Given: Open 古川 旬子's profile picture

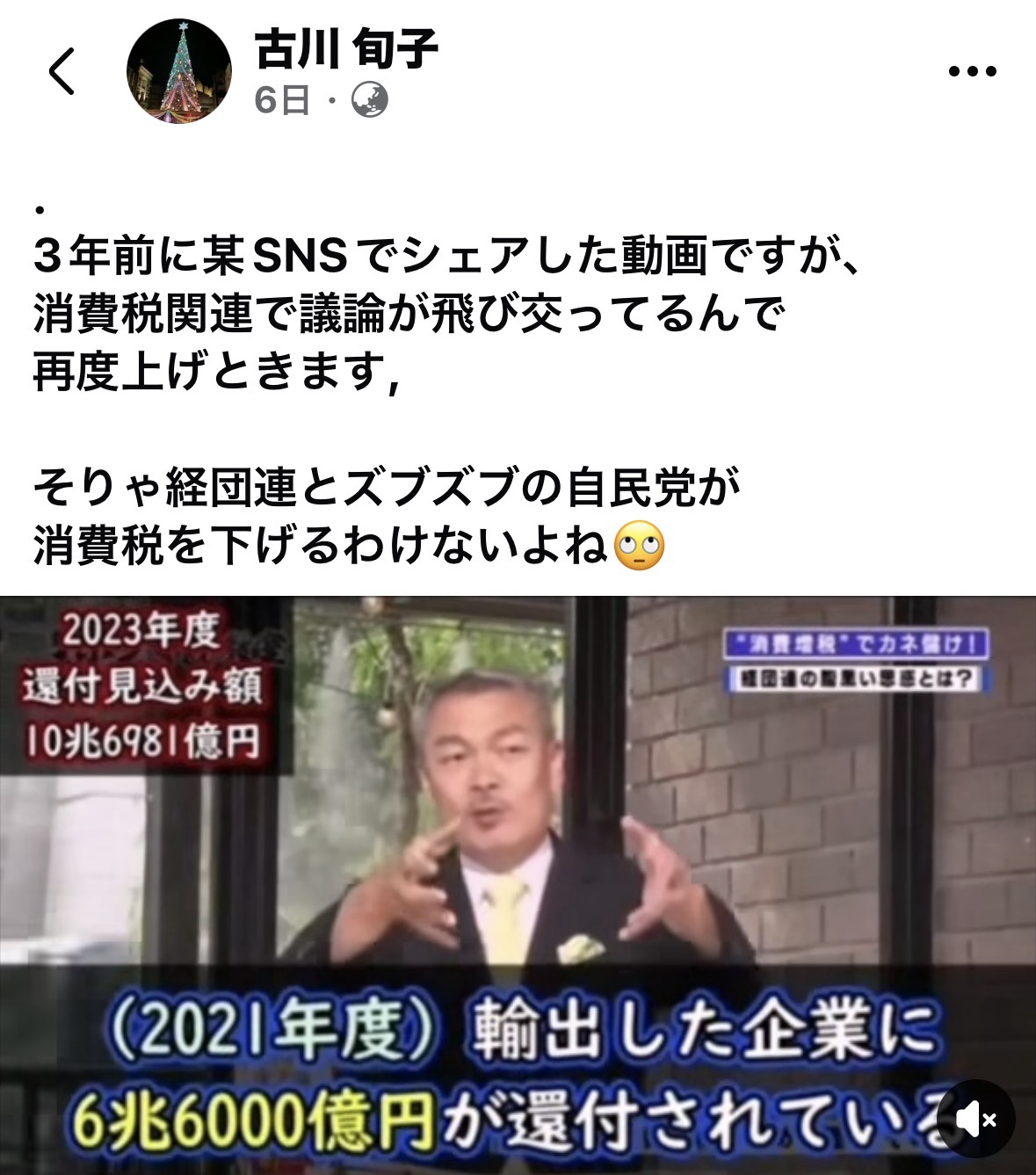Looking at the screenshot, I should coord(178,71).
